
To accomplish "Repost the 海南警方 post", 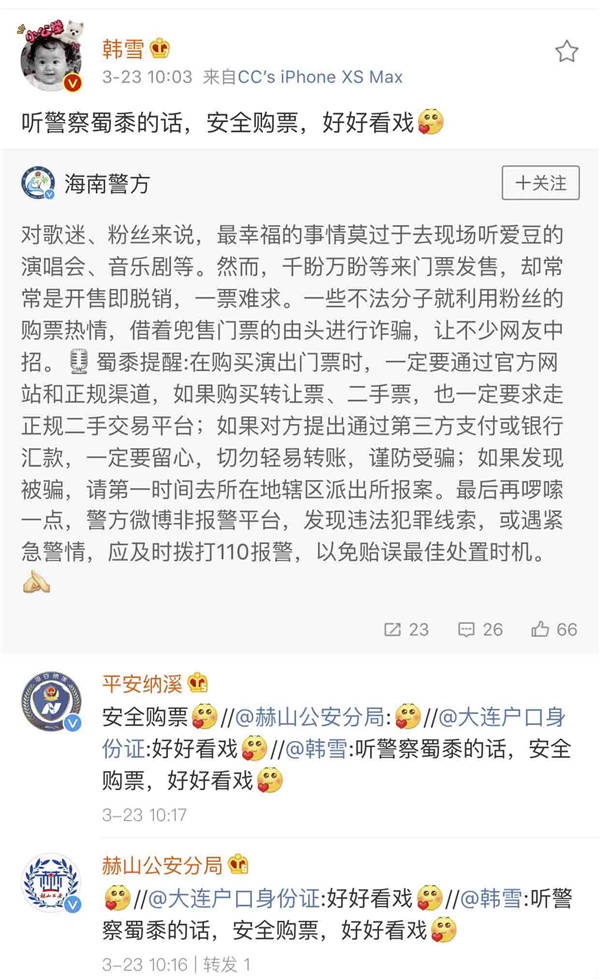I will tap(406, 629).
